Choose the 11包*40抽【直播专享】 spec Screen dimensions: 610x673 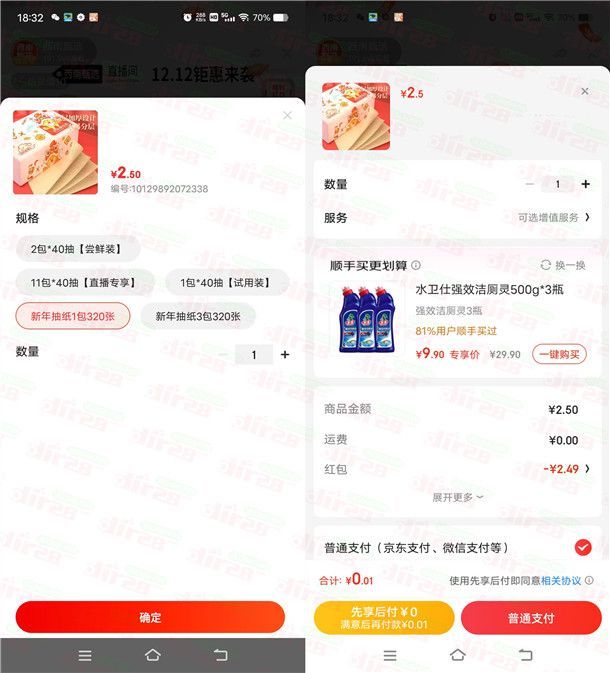tap(83, 283)
